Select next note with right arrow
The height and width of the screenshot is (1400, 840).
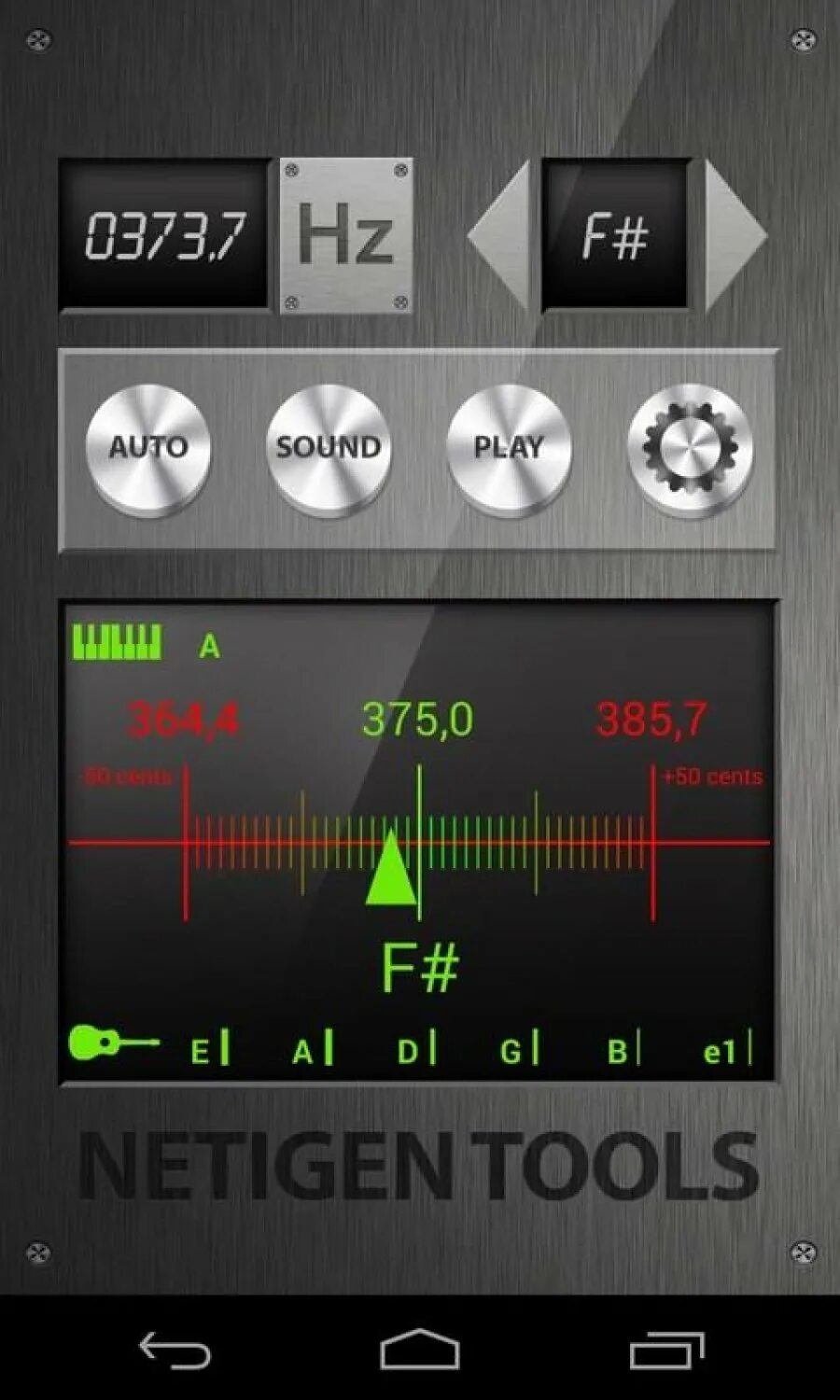point(734,235)
